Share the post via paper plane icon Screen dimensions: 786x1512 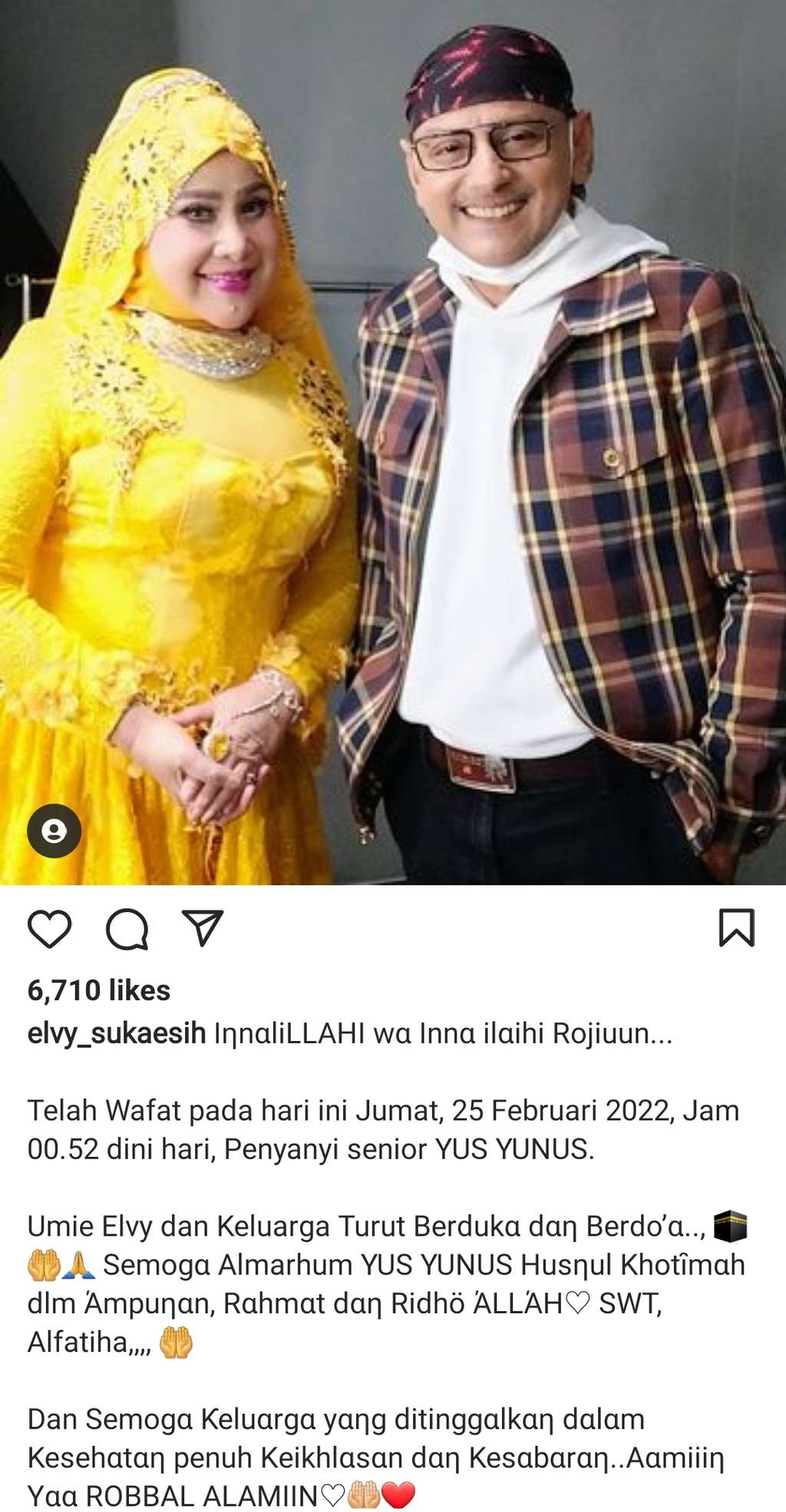click(x=203, y=928)
